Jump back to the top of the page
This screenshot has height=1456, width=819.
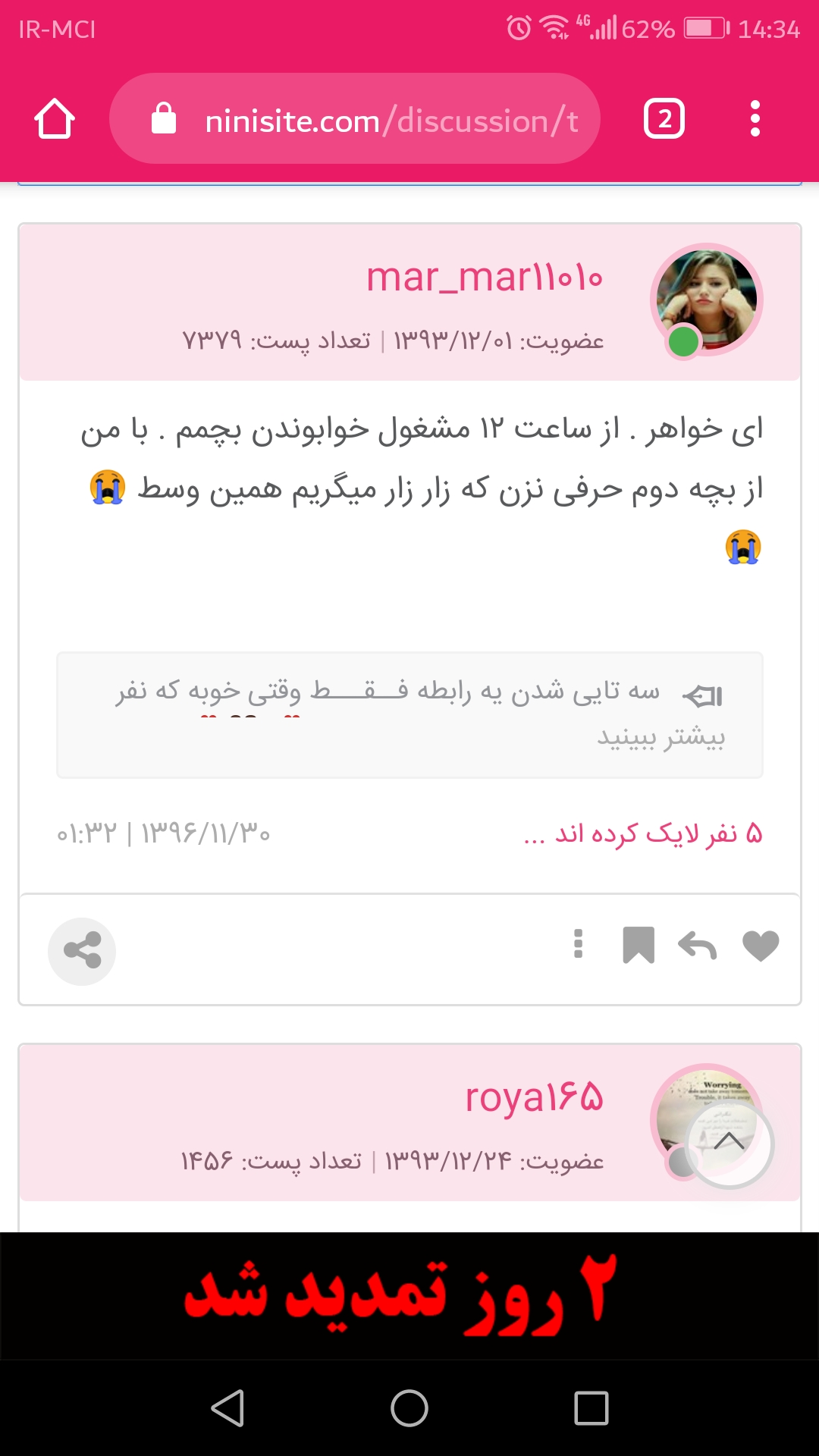pyautogui.click(x=730, y=1143)
